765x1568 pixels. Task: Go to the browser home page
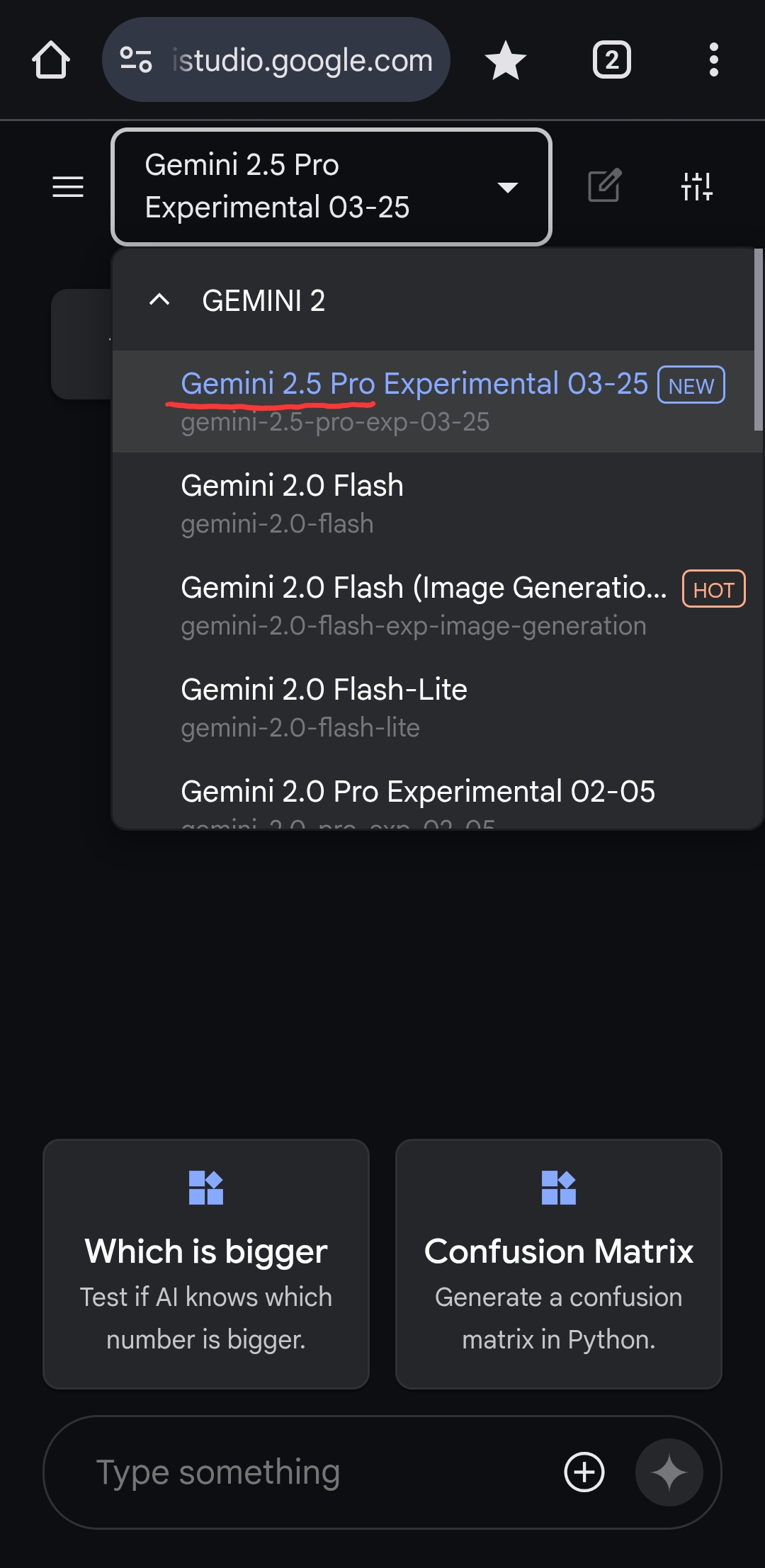(x=51, y=59)
